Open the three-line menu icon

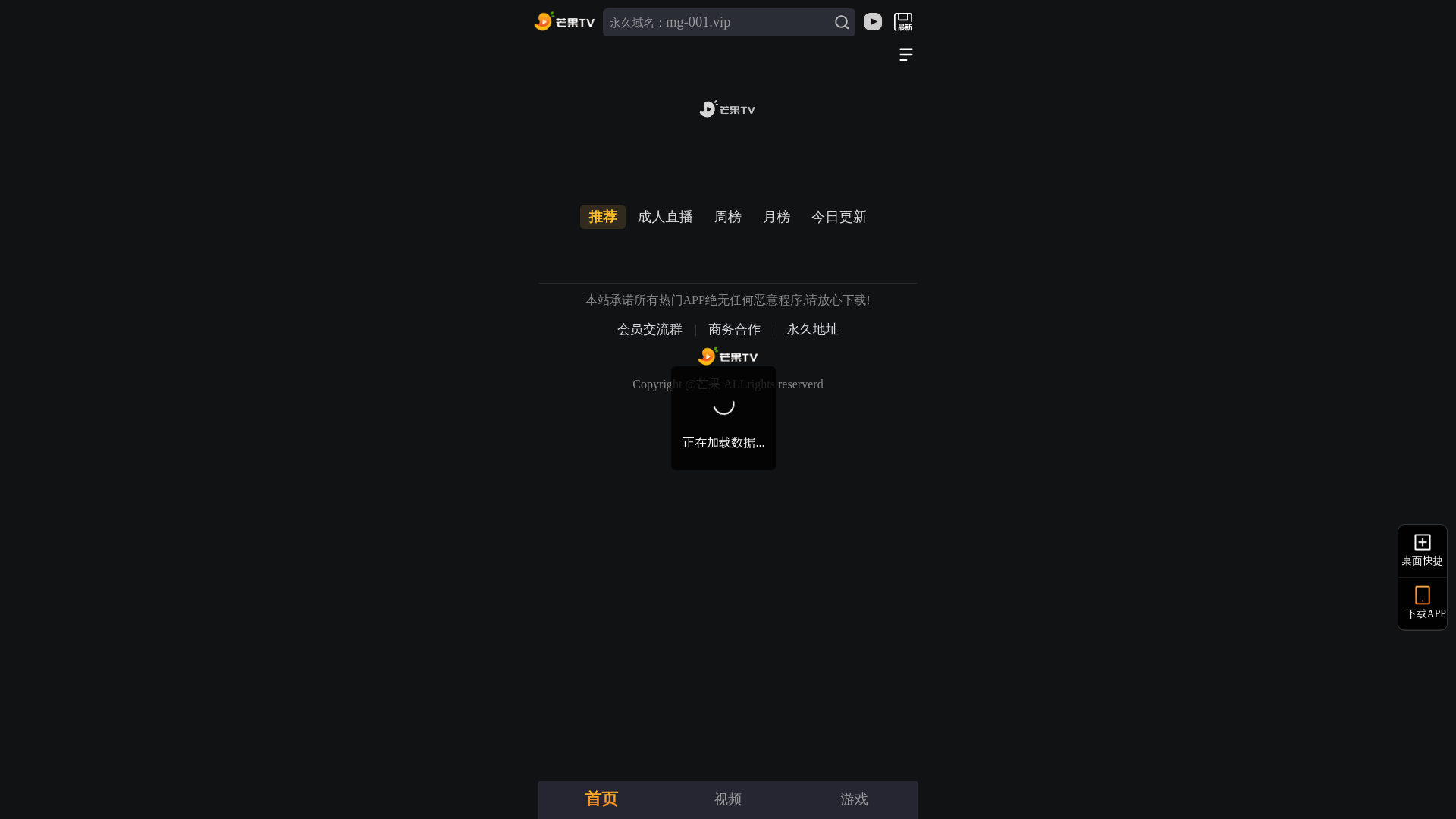pos(906,55)
